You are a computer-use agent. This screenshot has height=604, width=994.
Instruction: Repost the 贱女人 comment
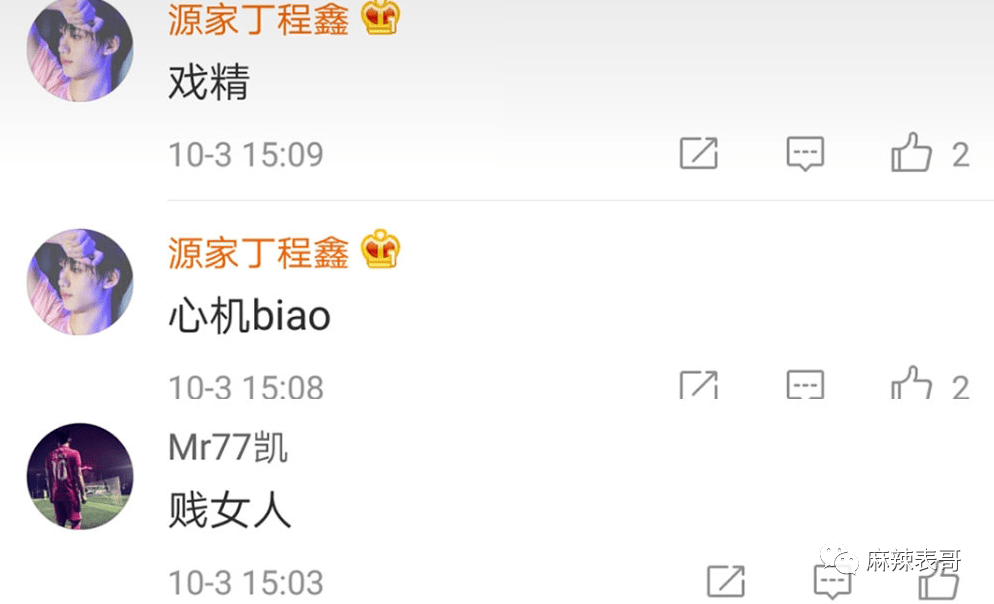click(x=725, y=582)
